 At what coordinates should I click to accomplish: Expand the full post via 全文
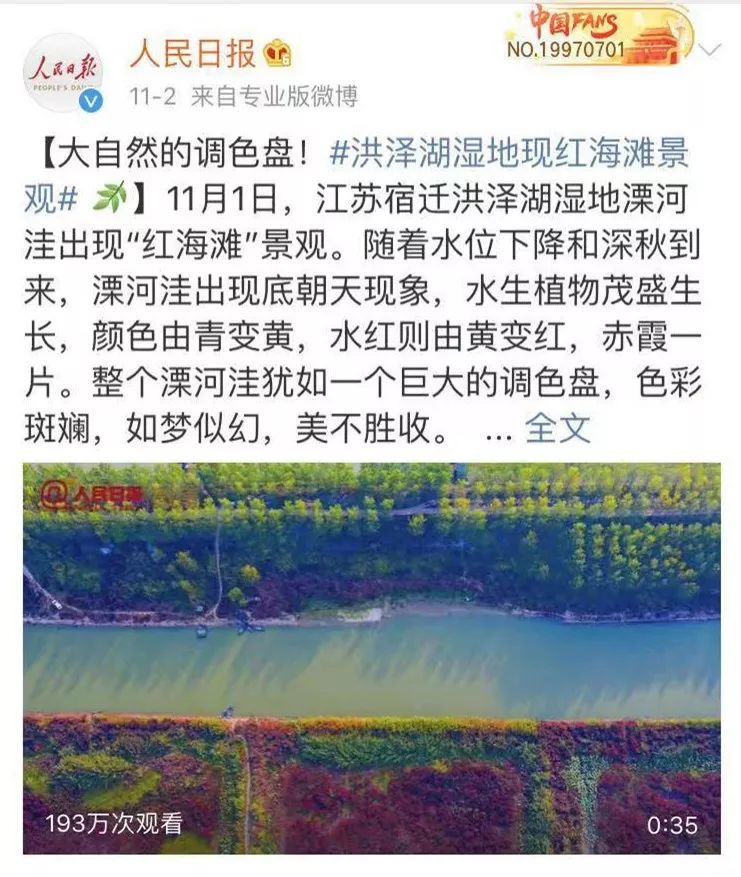557,428
